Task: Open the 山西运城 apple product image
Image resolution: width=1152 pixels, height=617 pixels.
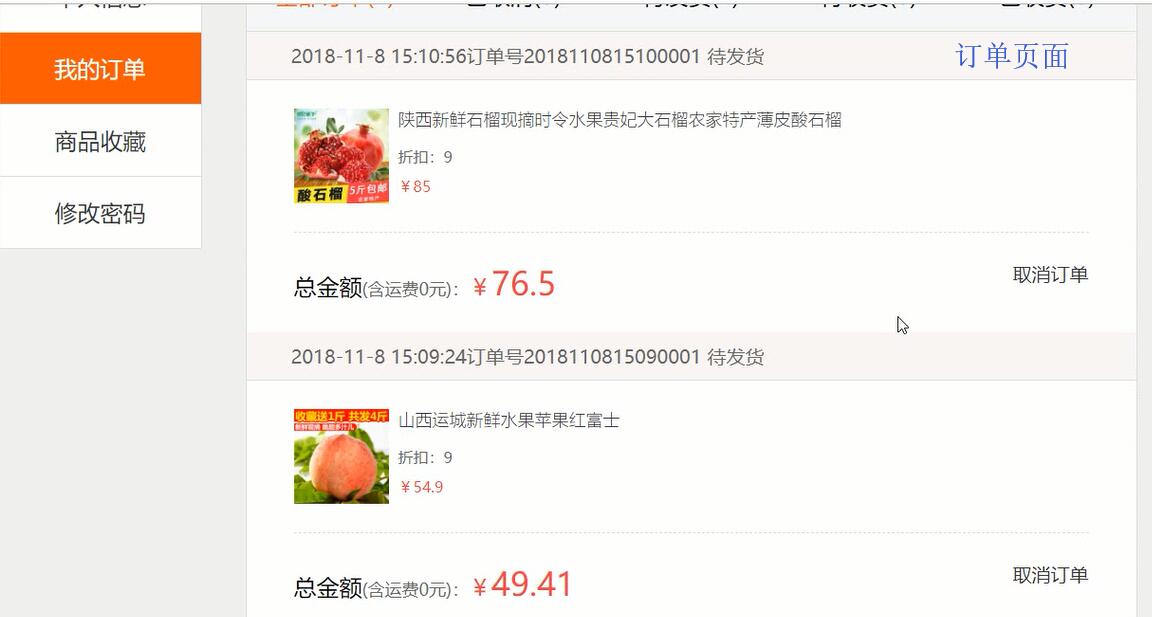Action: tap(341, 456)
